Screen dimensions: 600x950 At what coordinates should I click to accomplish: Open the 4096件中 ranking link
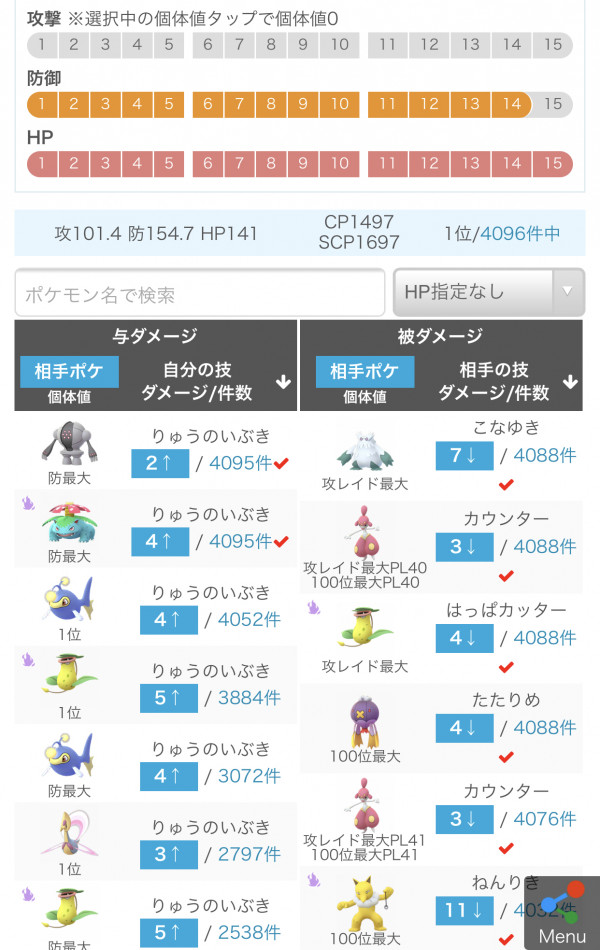click(x=520, y=233)
